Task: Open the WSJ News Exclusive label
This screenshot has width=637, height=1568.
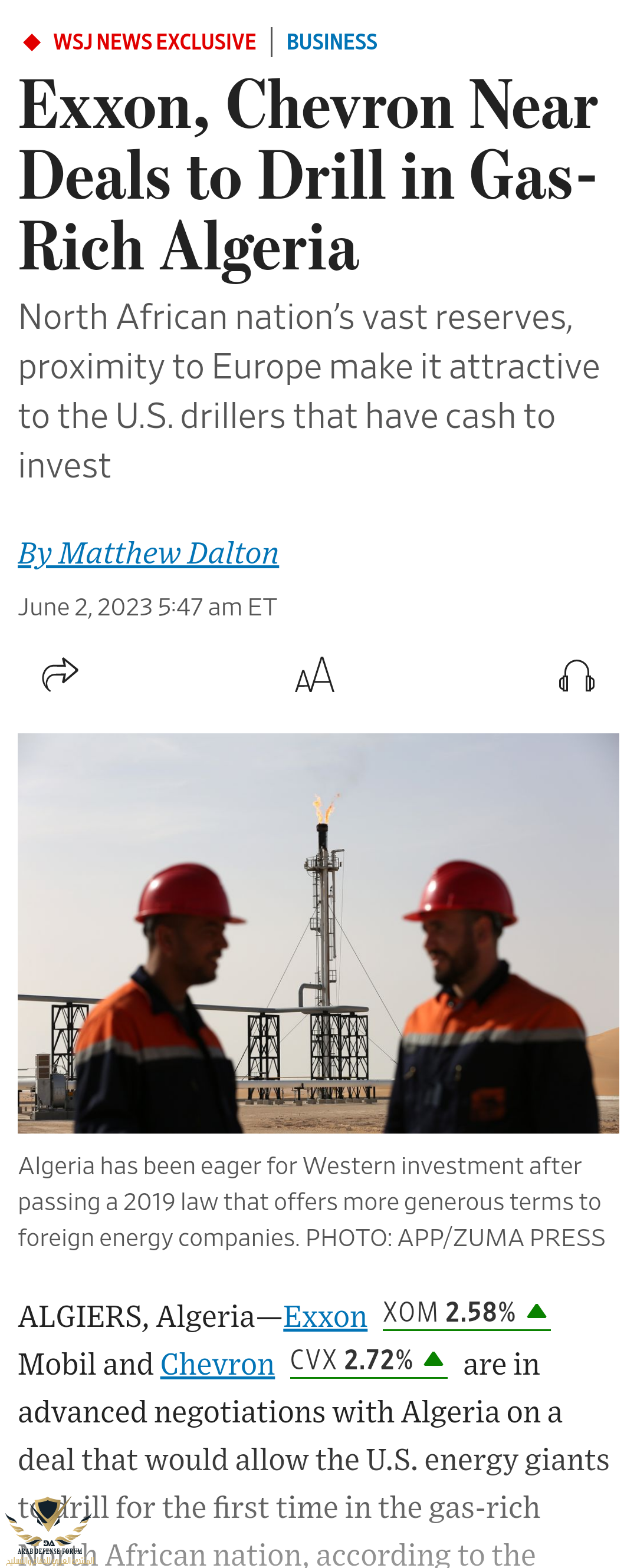Action: 154,42
